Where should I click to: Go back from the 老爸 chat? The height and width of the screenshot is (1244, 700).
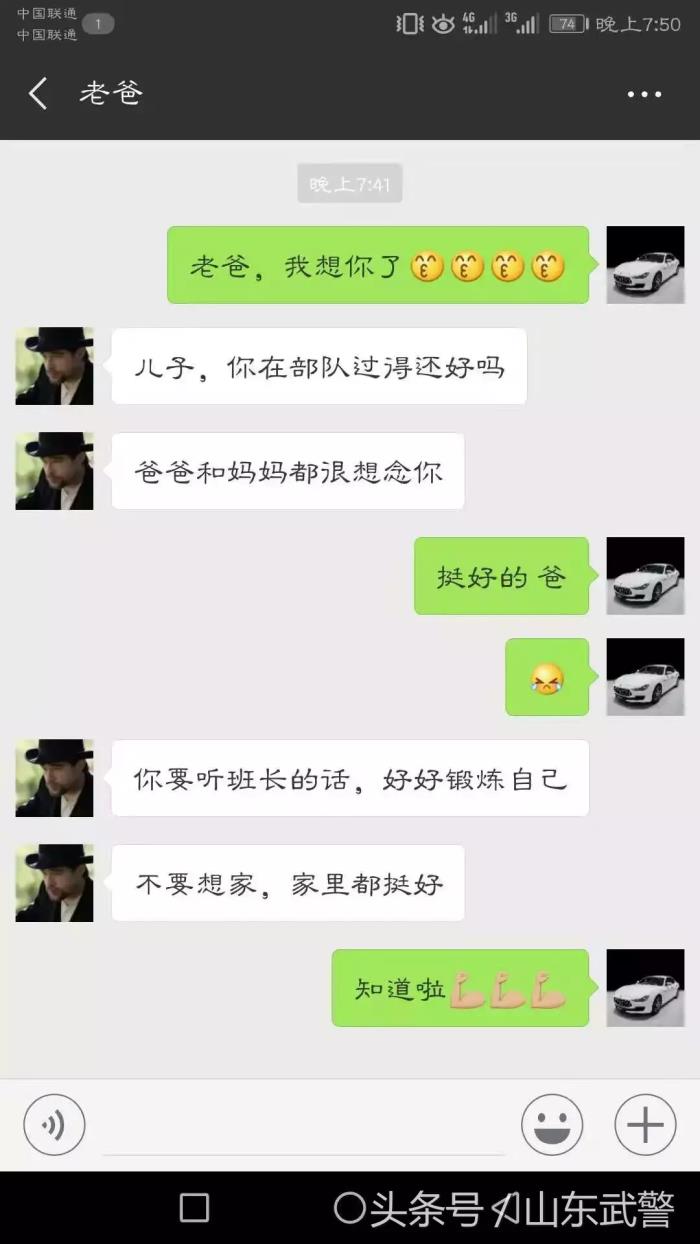coord(38,94)
